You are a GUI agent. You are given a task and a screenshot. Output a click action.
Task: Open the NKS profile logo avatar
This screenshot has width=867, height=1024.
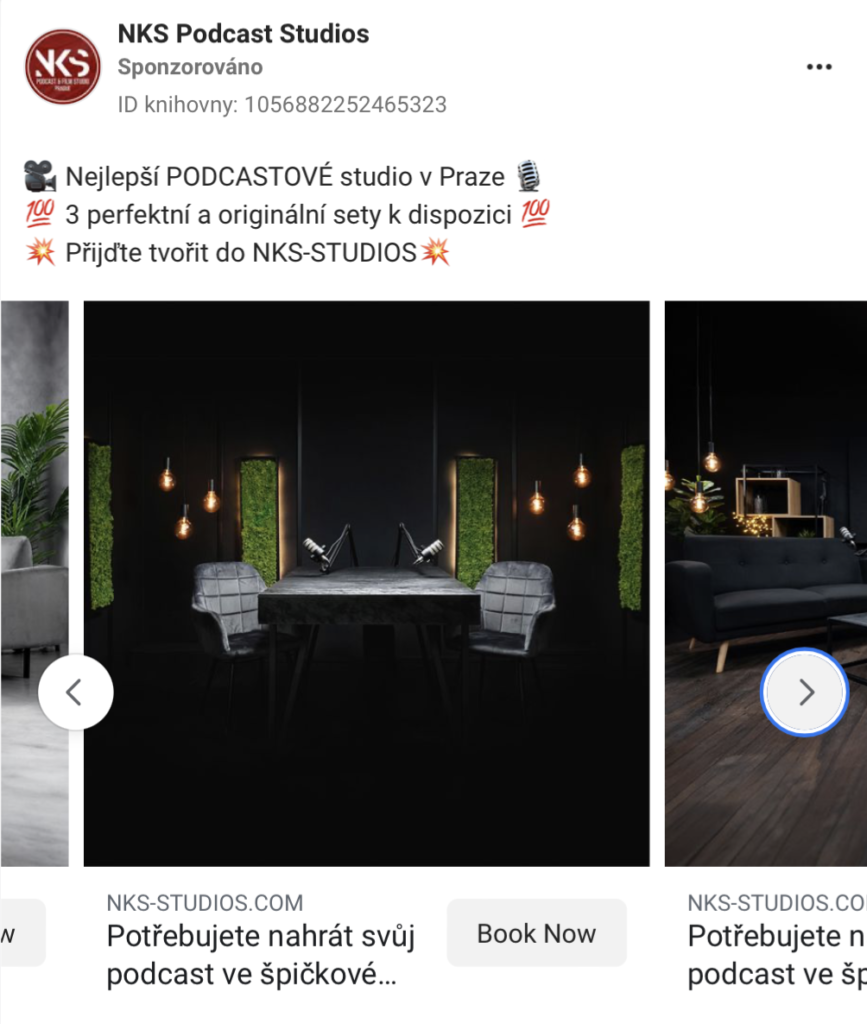[62, 67]
